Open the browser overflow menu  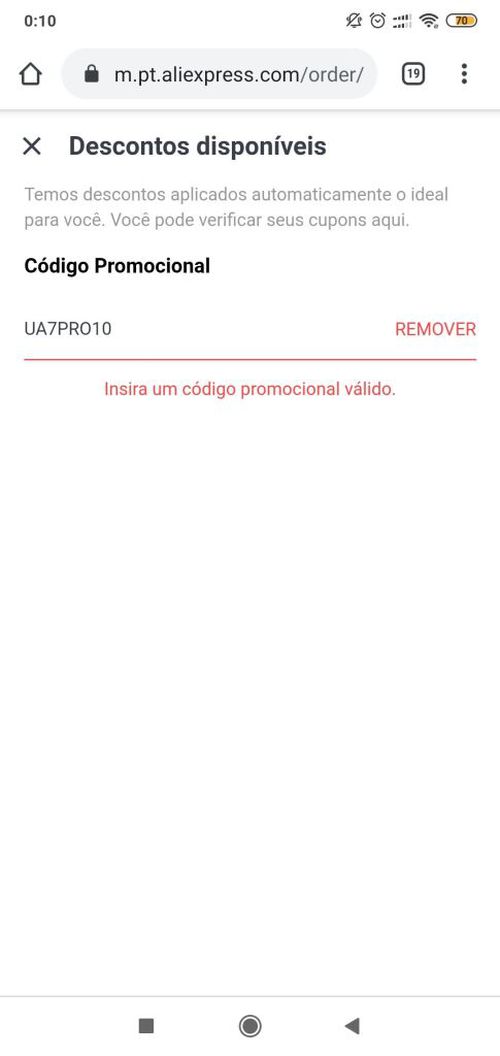(x=464, y=74)
